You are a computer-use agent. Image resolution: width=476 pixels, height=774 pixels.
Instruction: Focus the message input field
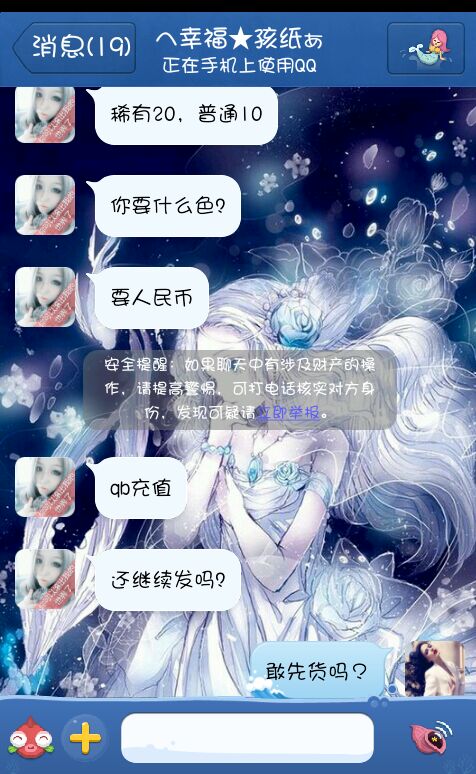point(247,737)
